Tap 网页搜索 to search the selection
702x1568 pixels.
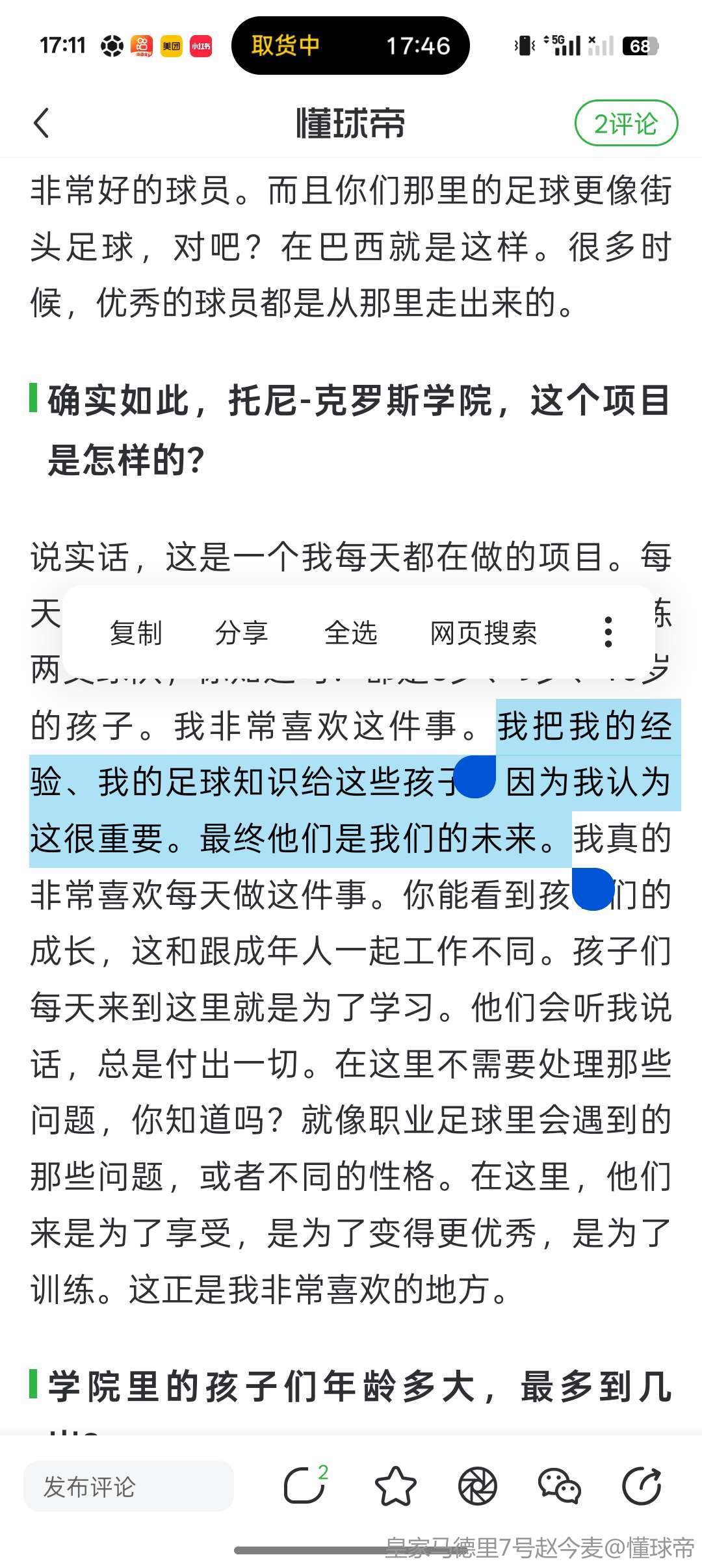tap(484, 633)
